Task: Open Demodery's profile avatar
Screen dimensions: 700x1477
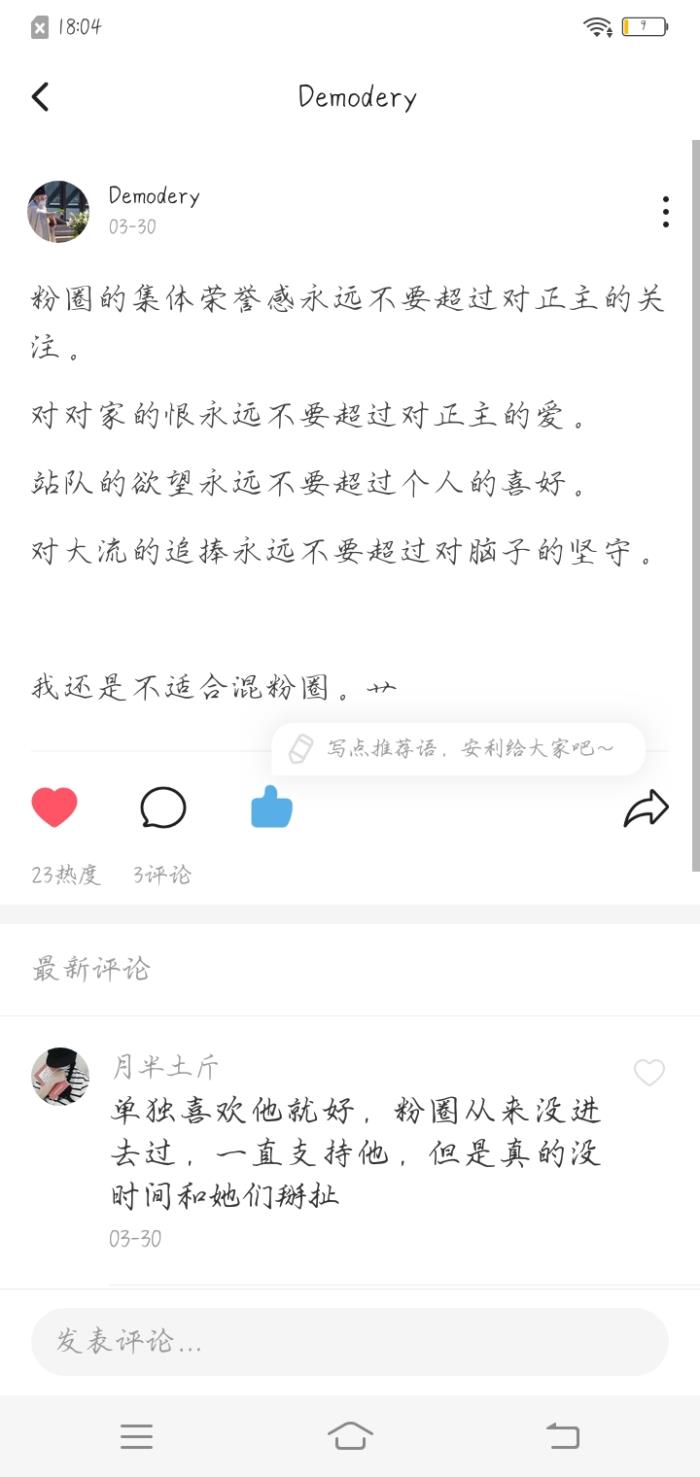Action: [x=58, y=212]
